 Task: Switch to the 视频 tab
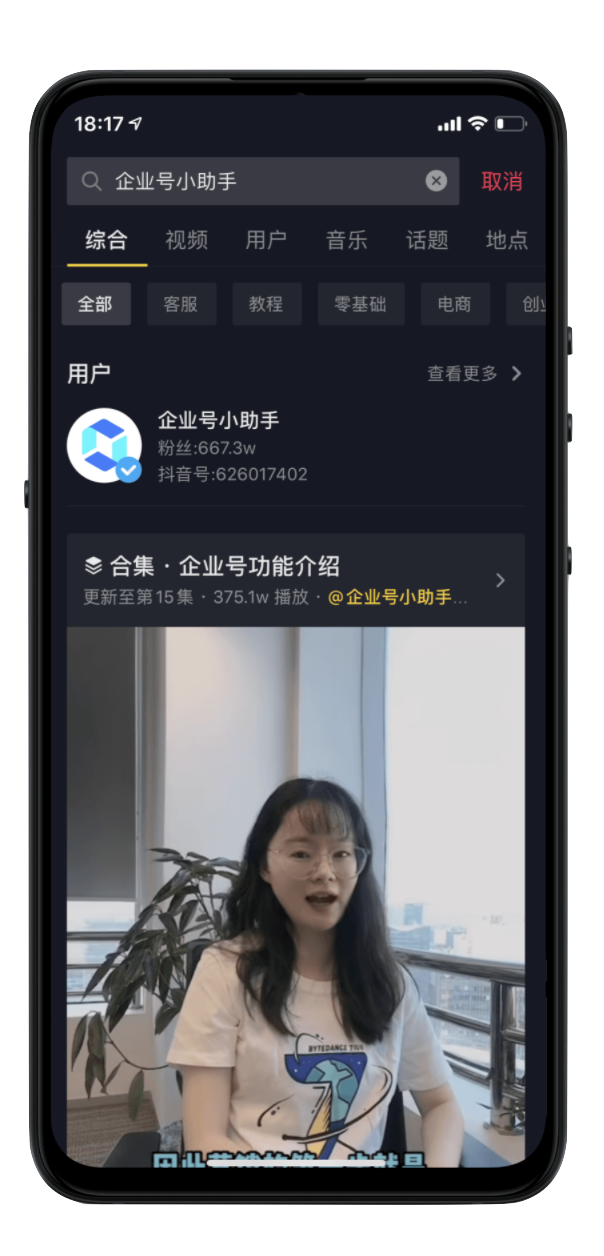coord(186,240)
